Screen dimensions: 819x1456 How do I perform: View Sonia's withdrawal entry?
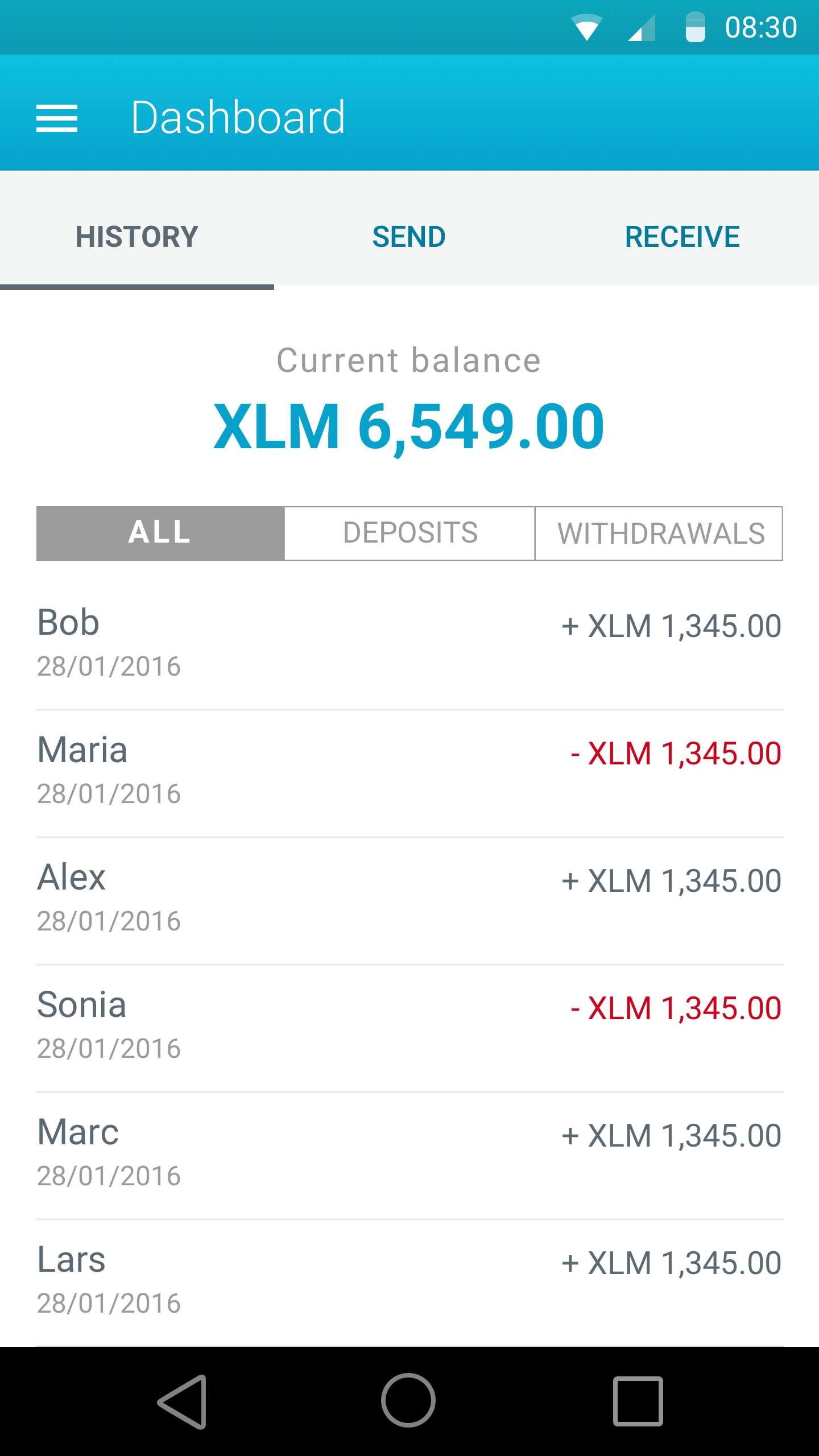click(x=409, y=1026)
